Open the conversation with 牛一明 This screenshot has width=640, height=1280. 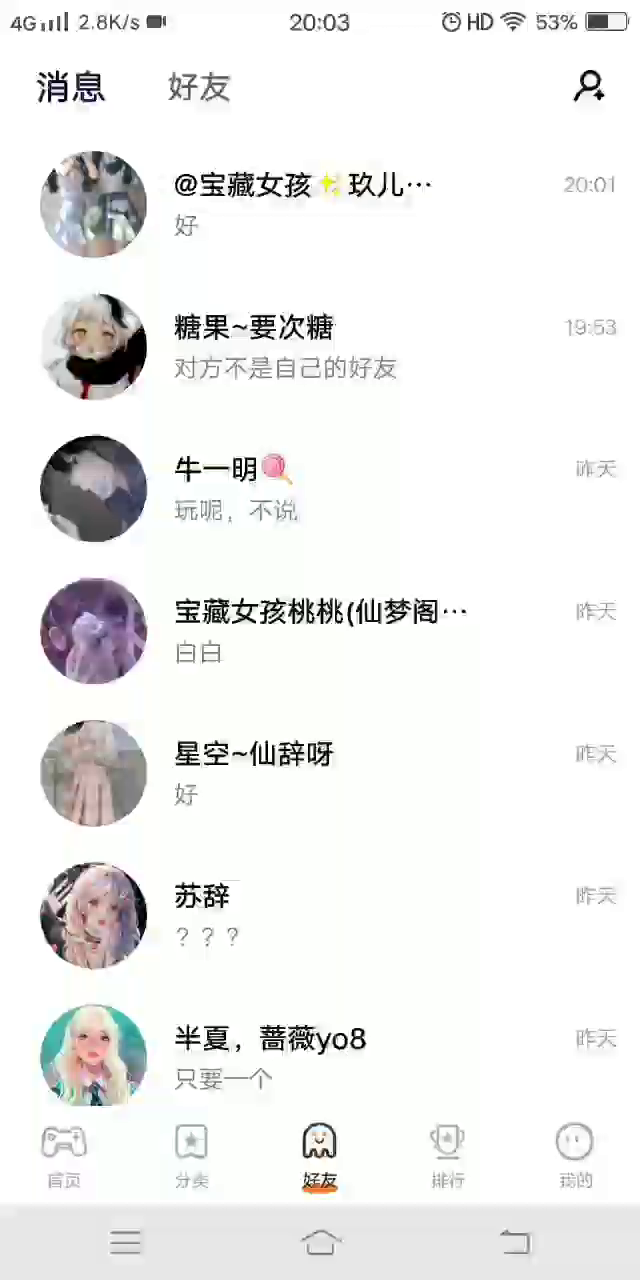(x=320, y=488)
